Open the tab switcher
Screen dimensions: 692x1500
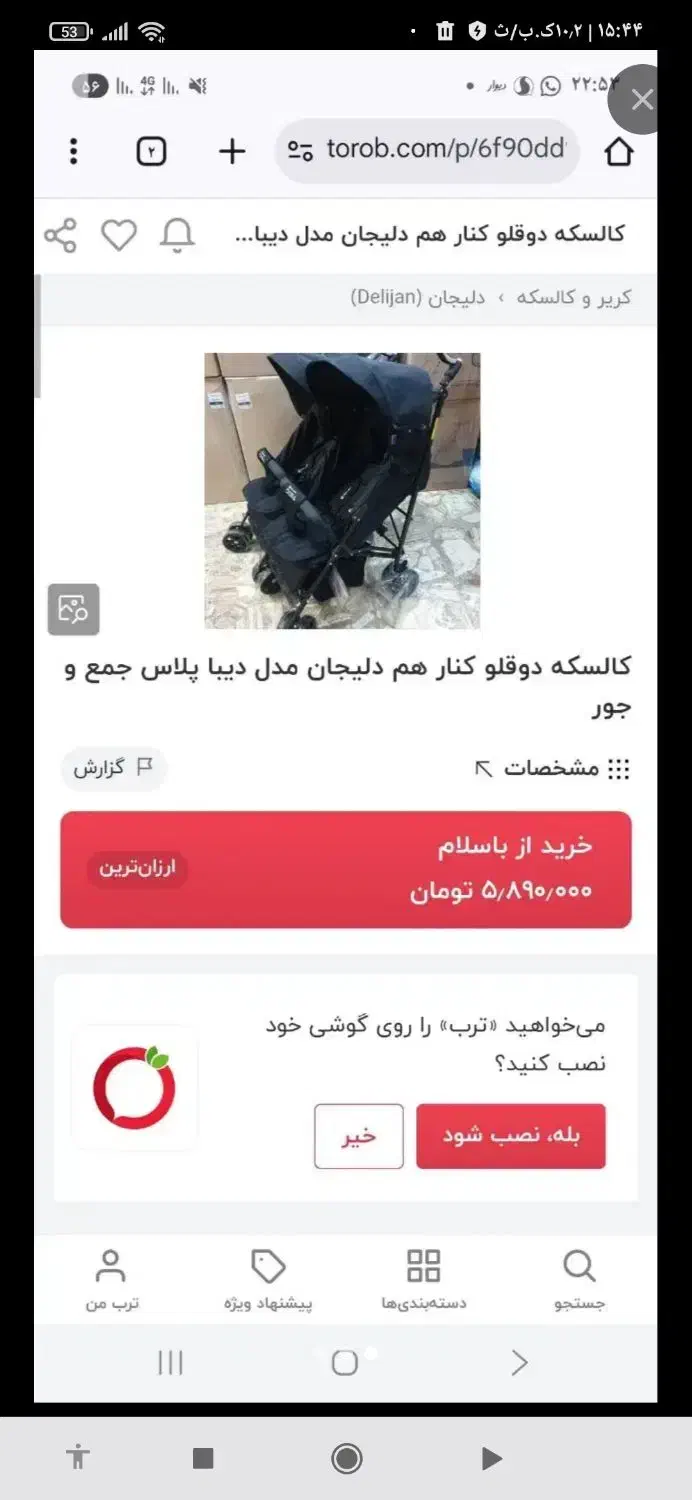point(151,151)
